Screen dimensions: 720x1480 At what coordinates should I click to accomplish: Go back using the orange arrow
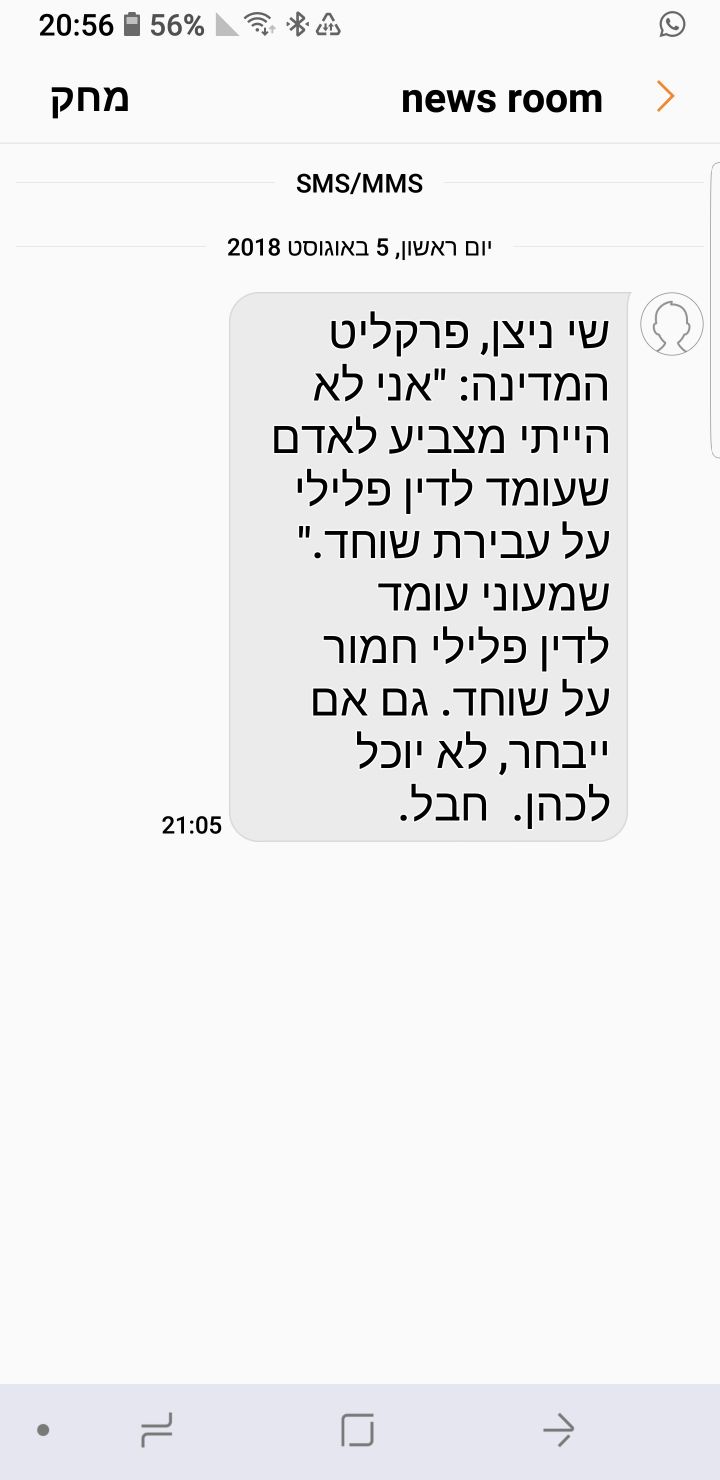tap(665, 97)
